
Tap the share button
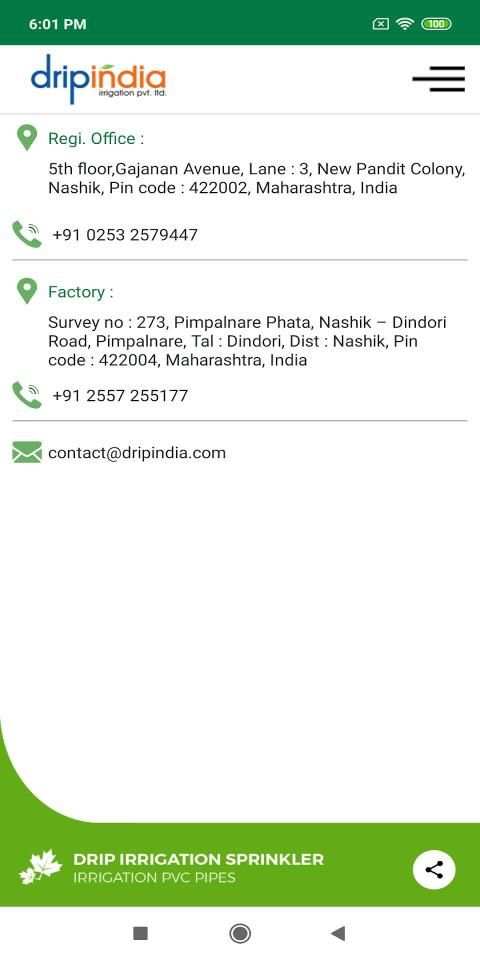pyautogui.click(x=434, y=869)
